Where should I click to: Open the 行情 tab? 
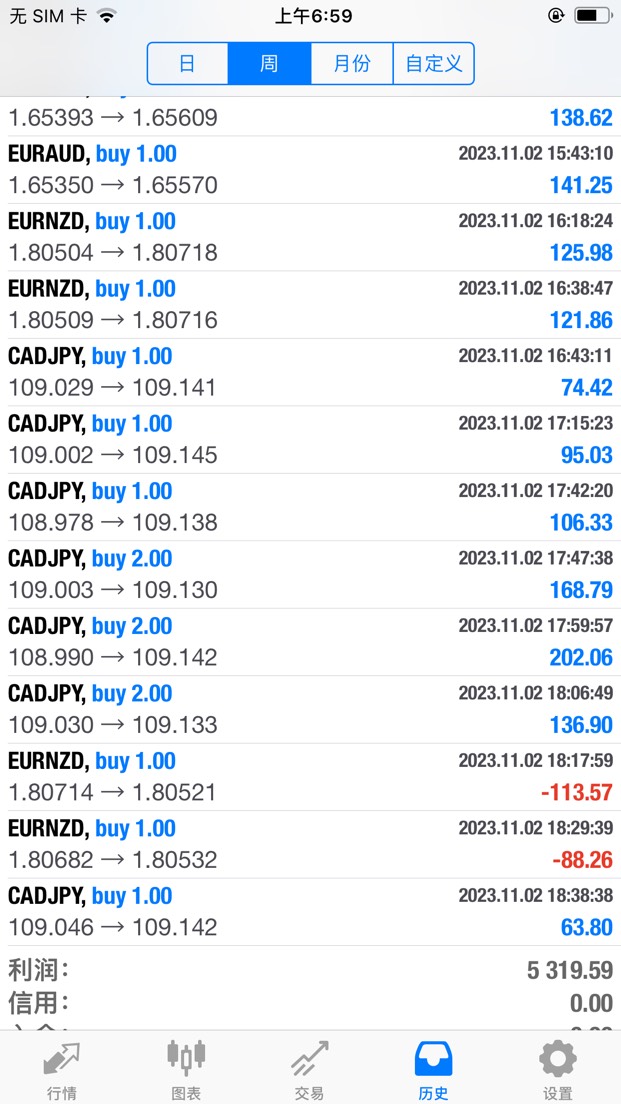[62, 1069]
